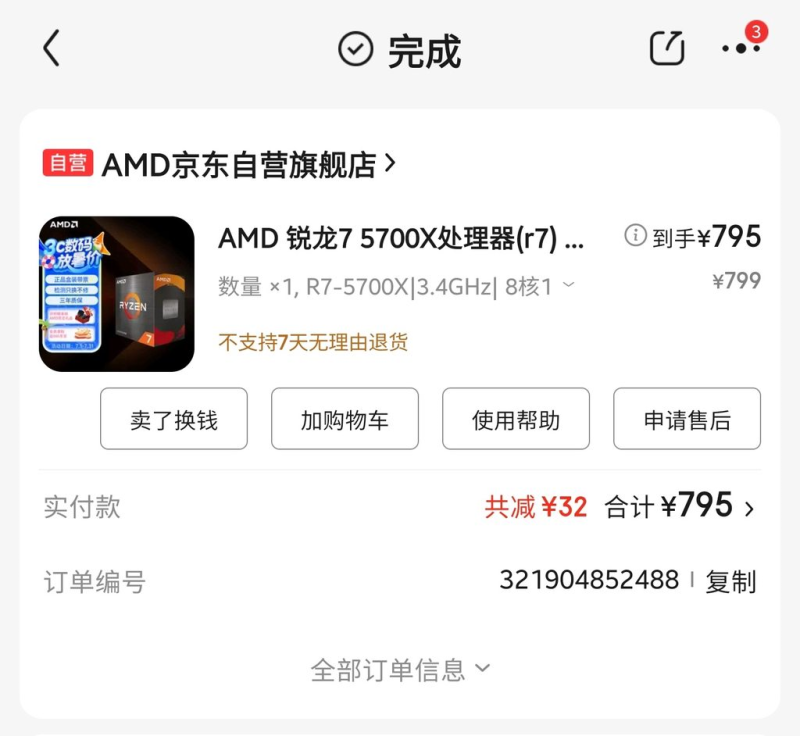
Task: Go back using the top-left arrow
Action: point(52,49)
